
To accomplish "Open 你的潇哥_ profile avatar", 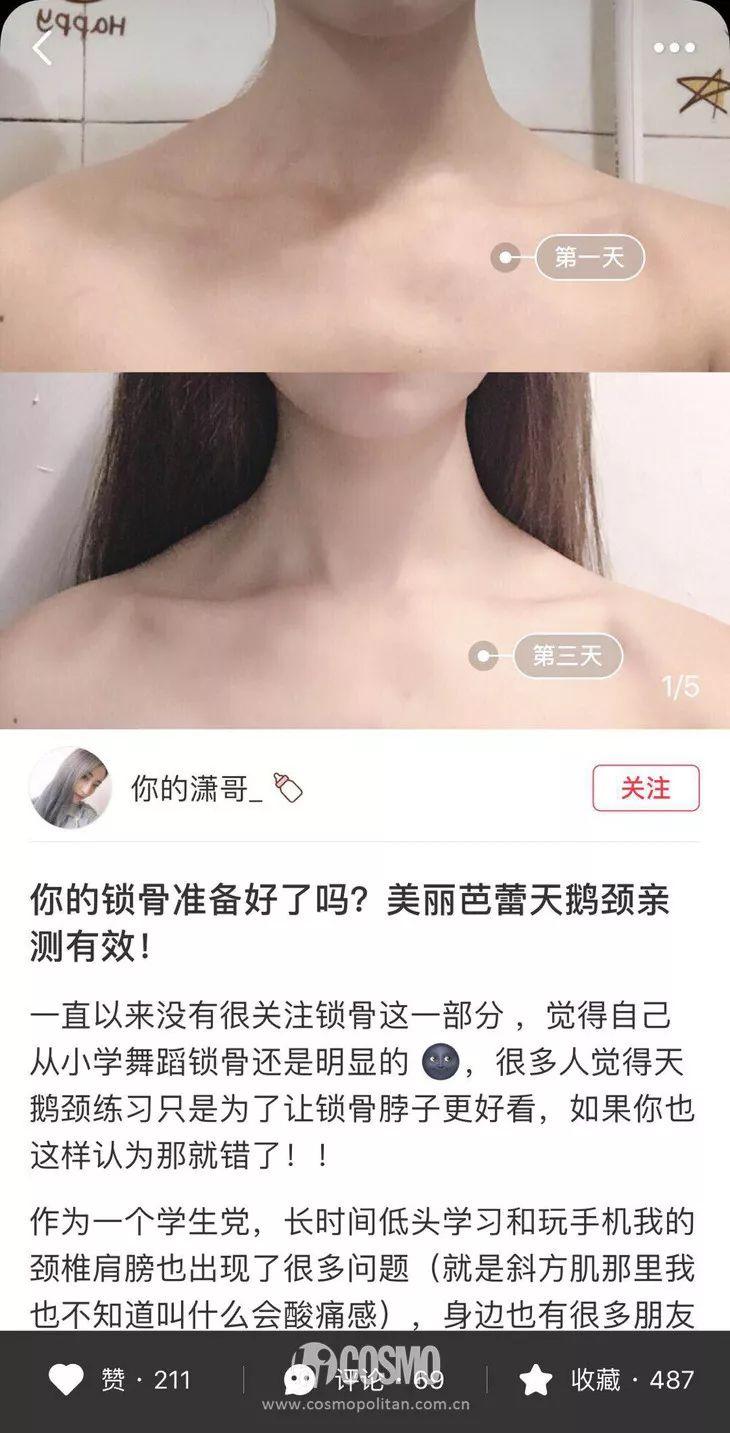I will tap(70, 788).
